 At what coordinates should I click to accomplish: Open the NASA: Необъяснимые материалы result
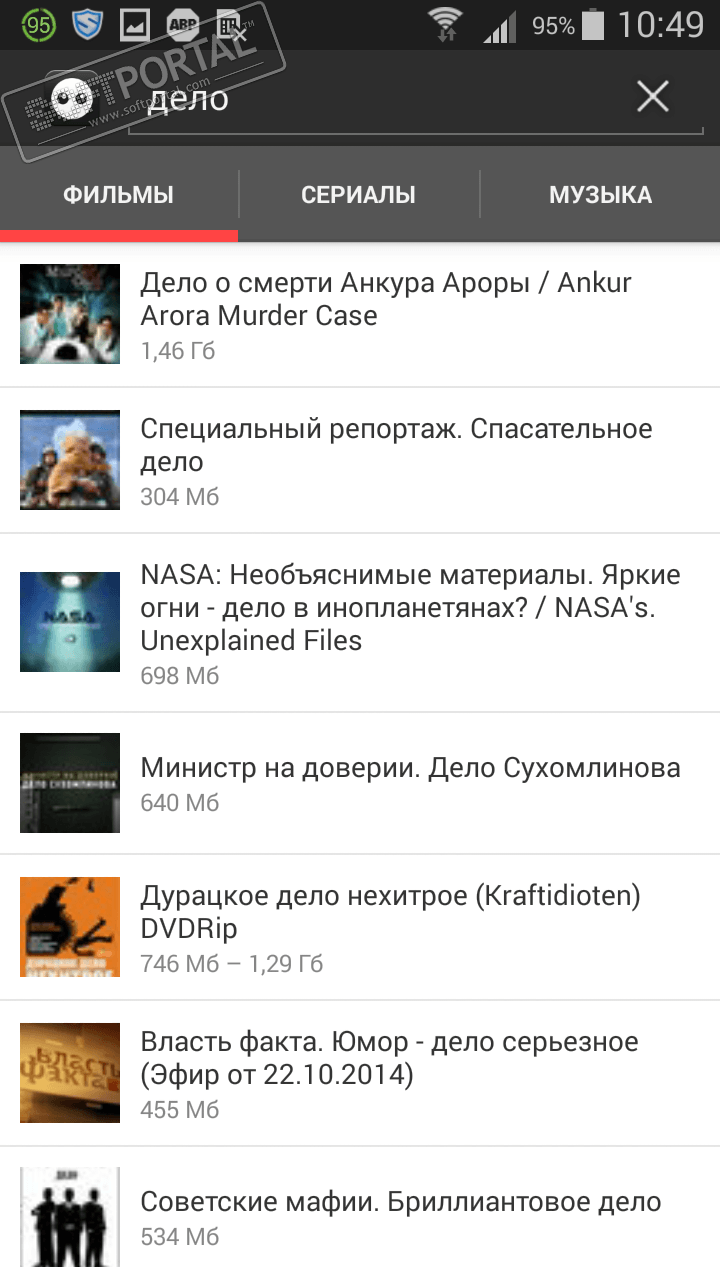point(410,622)
